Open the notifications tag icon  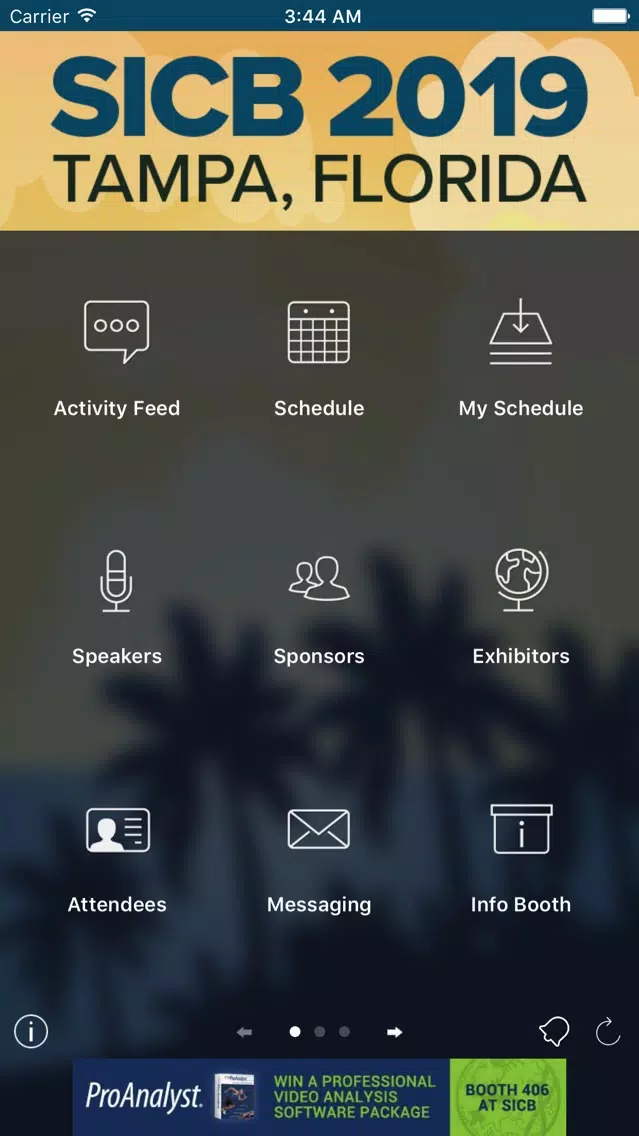coord(553,1031)
